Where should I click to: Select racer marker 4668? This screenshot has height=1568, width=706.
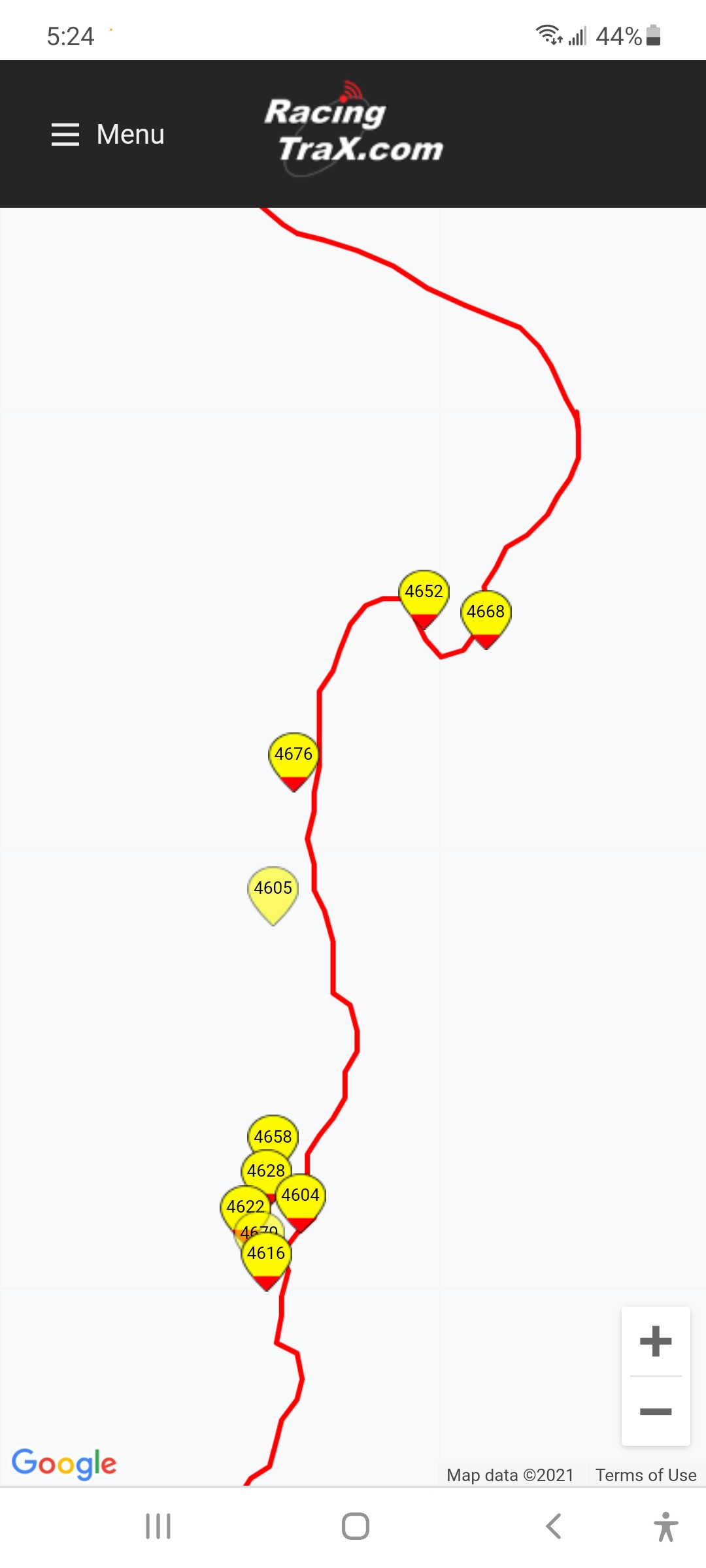486,612
